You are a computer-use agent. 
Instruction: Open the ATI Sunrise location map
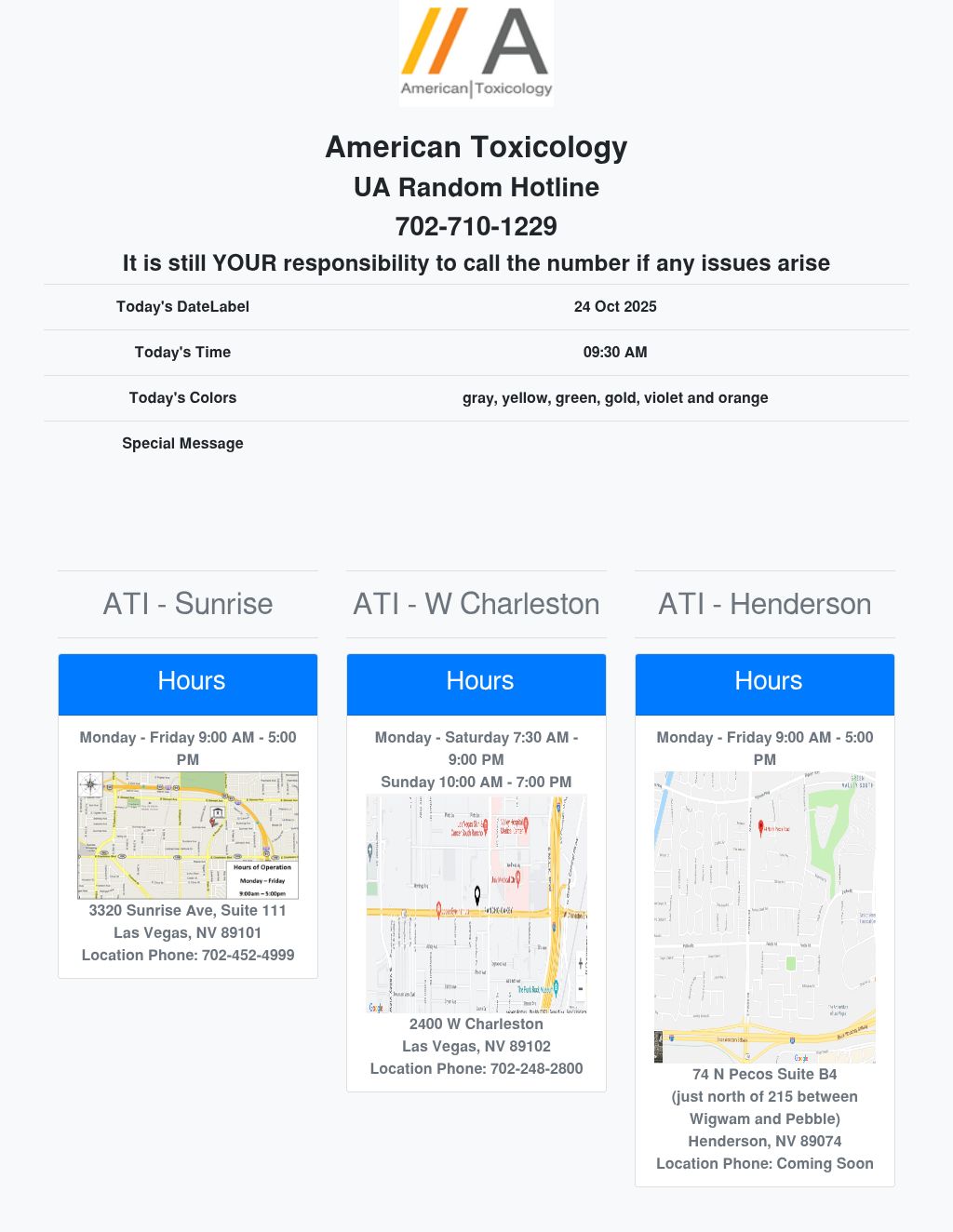click(187, 835)
